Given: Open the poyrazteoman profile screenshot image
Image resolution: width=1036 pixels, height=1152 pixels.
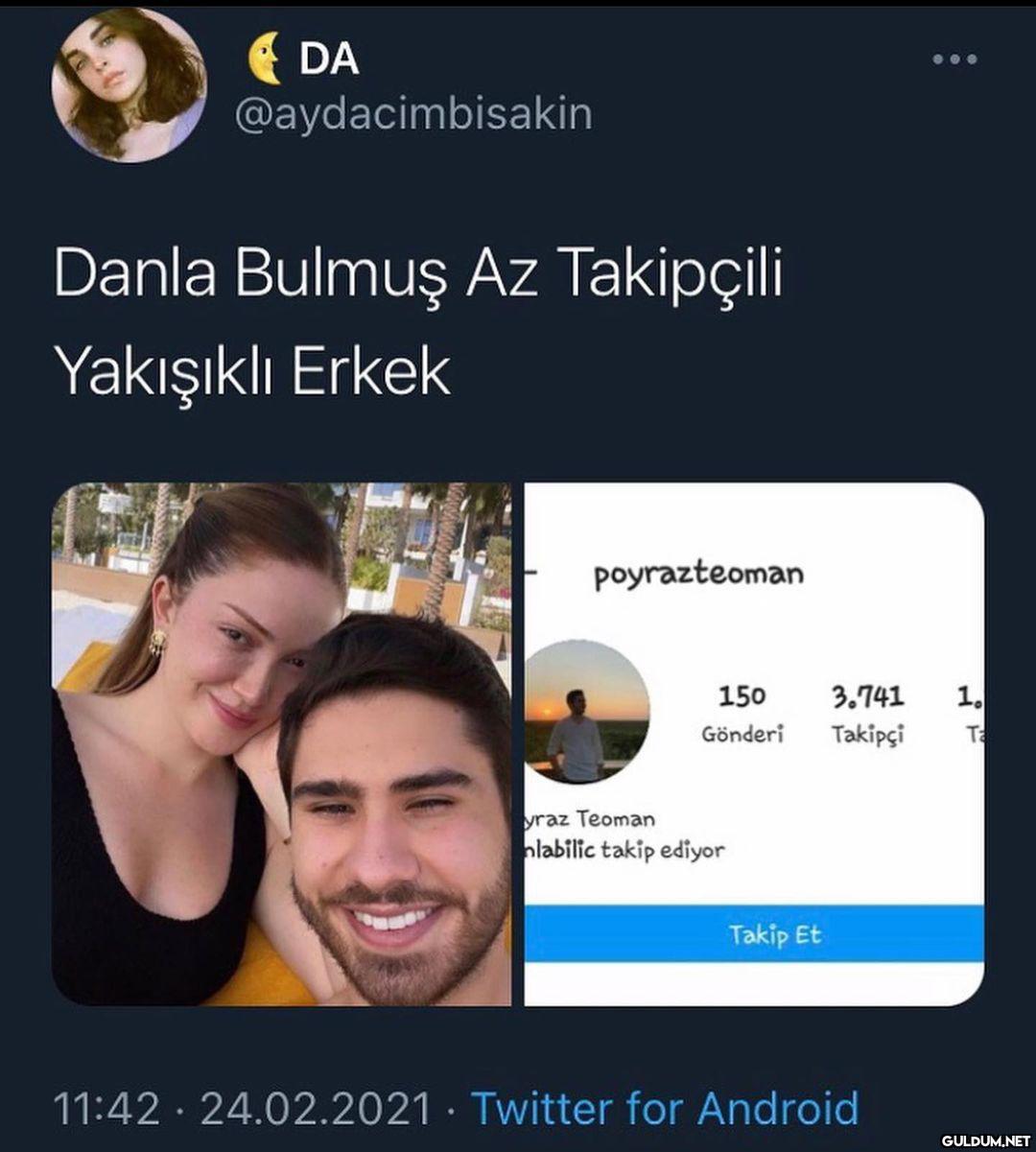Looking at the screenshot, I should point(753,743).
